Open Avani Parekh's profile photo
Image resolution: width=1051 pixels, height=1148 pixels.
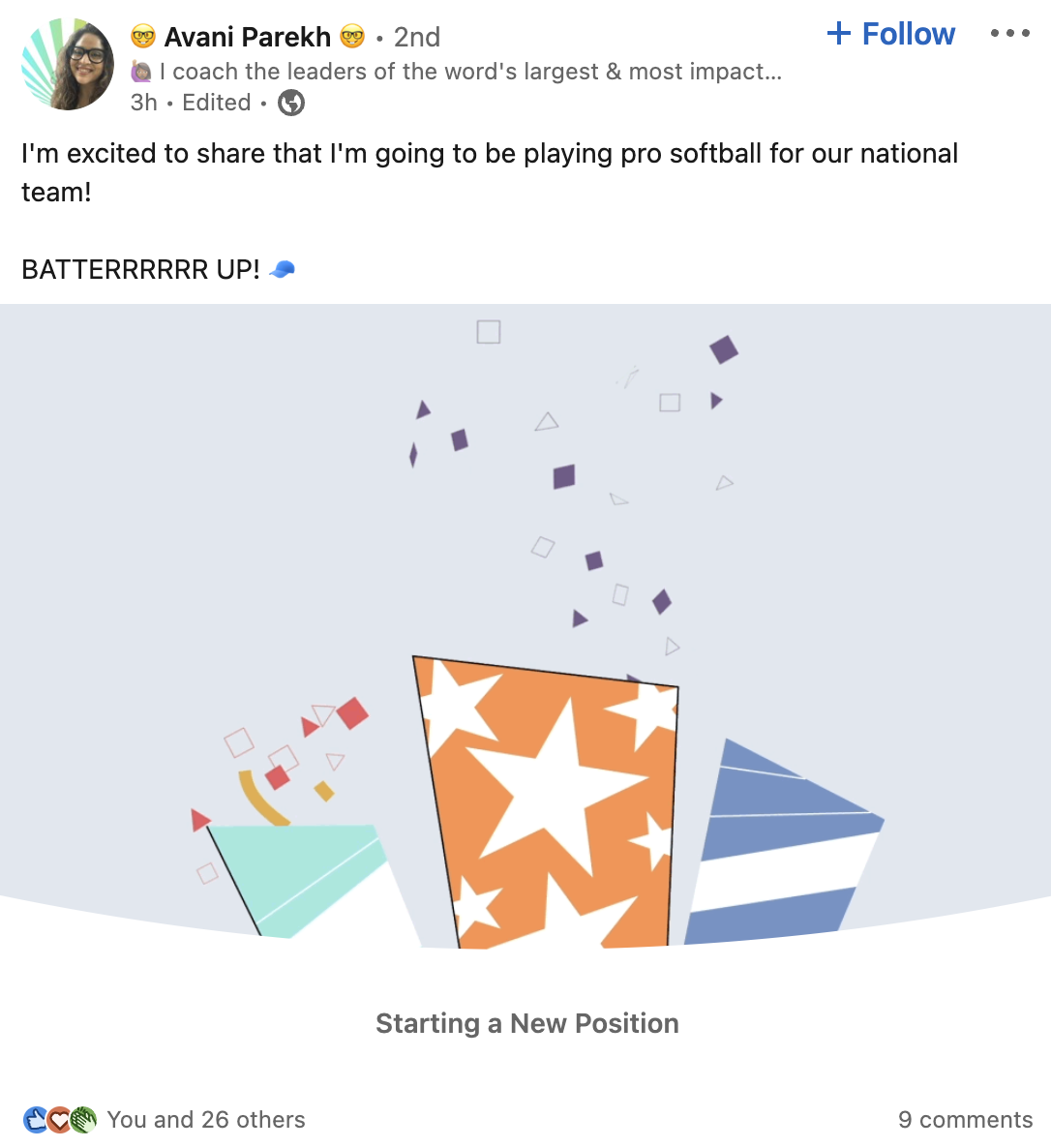point(68,64)
